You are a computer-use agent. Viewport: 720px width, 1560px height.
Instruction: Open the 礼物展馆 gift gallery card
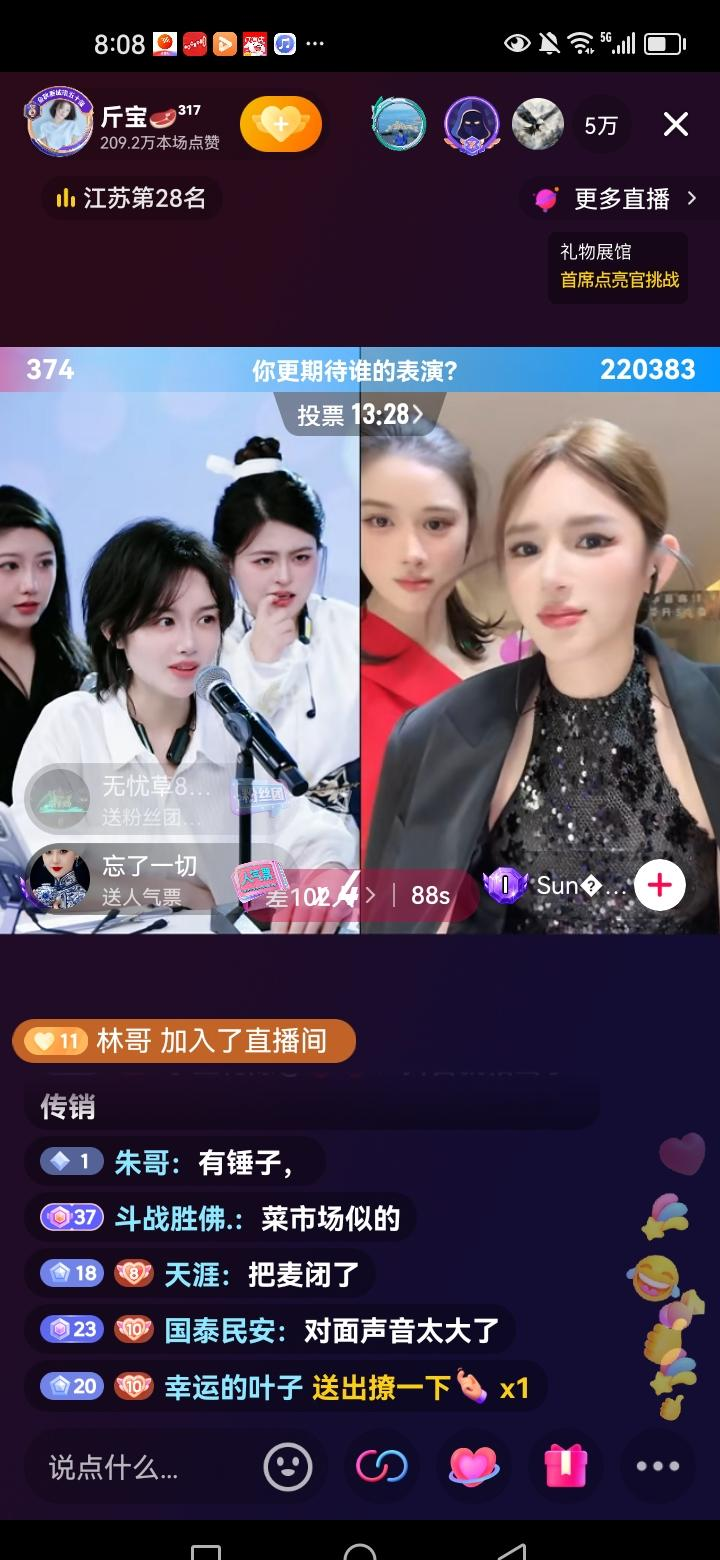click(618, 266)
